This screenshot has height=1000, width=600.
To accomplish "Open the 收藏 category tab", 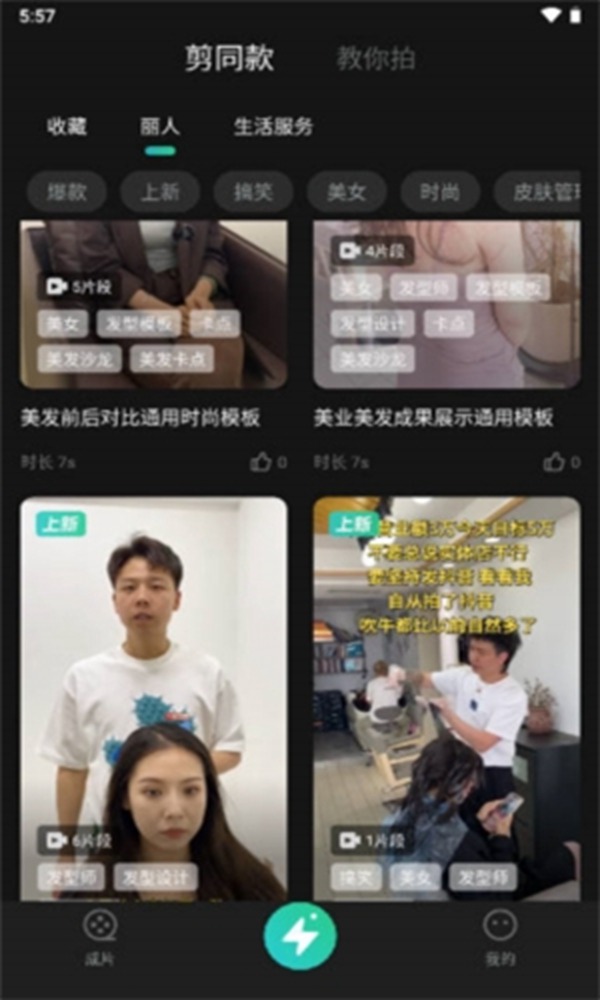I will 66,126.
